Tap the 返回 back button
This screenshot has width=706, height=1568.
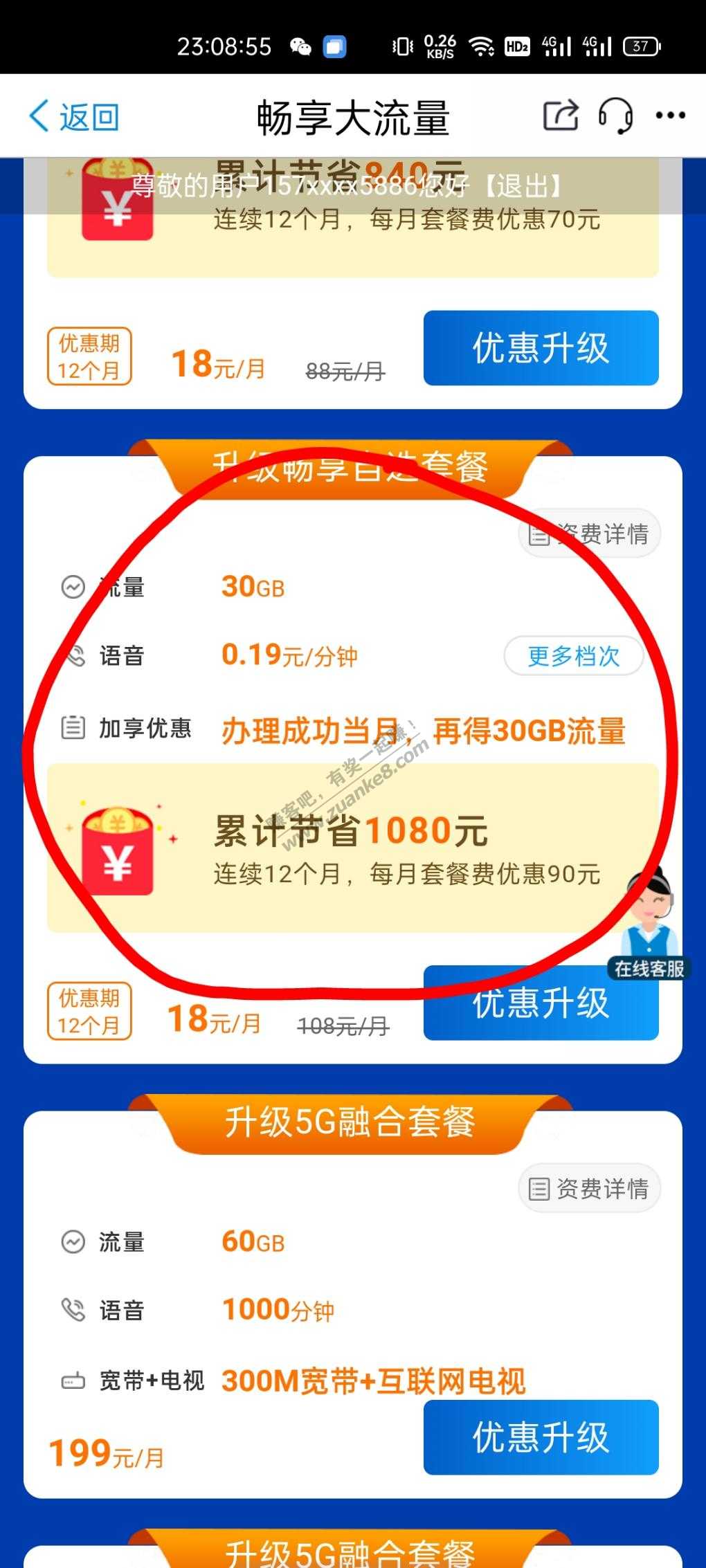pyautogui.click(x=74, y=116)
